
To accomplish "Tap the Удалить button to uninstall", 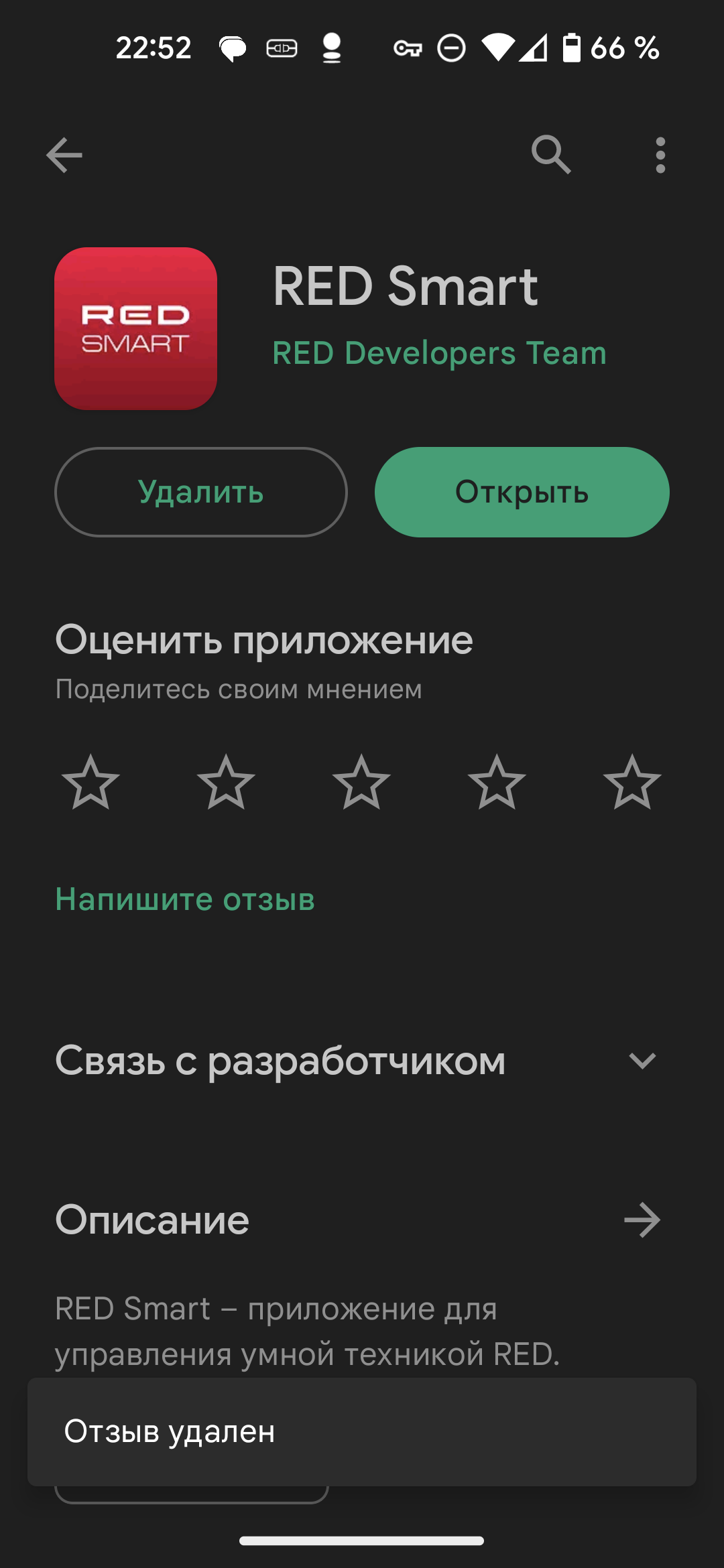I will 201,492.
